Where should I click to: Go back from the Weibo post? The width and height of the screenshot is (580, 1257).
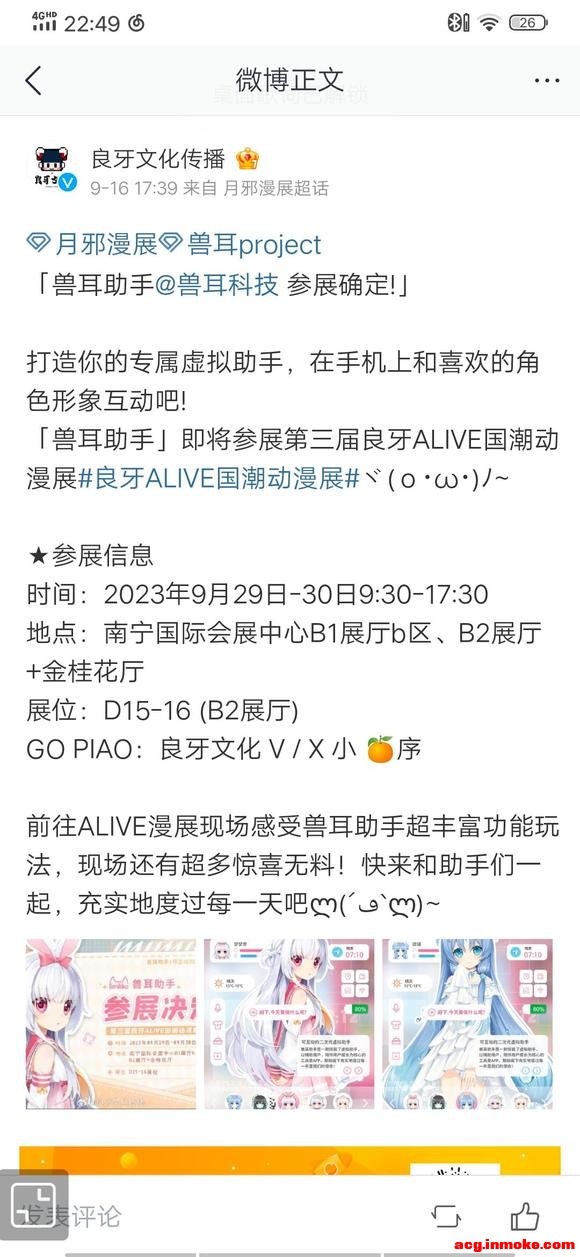[33, 80]
